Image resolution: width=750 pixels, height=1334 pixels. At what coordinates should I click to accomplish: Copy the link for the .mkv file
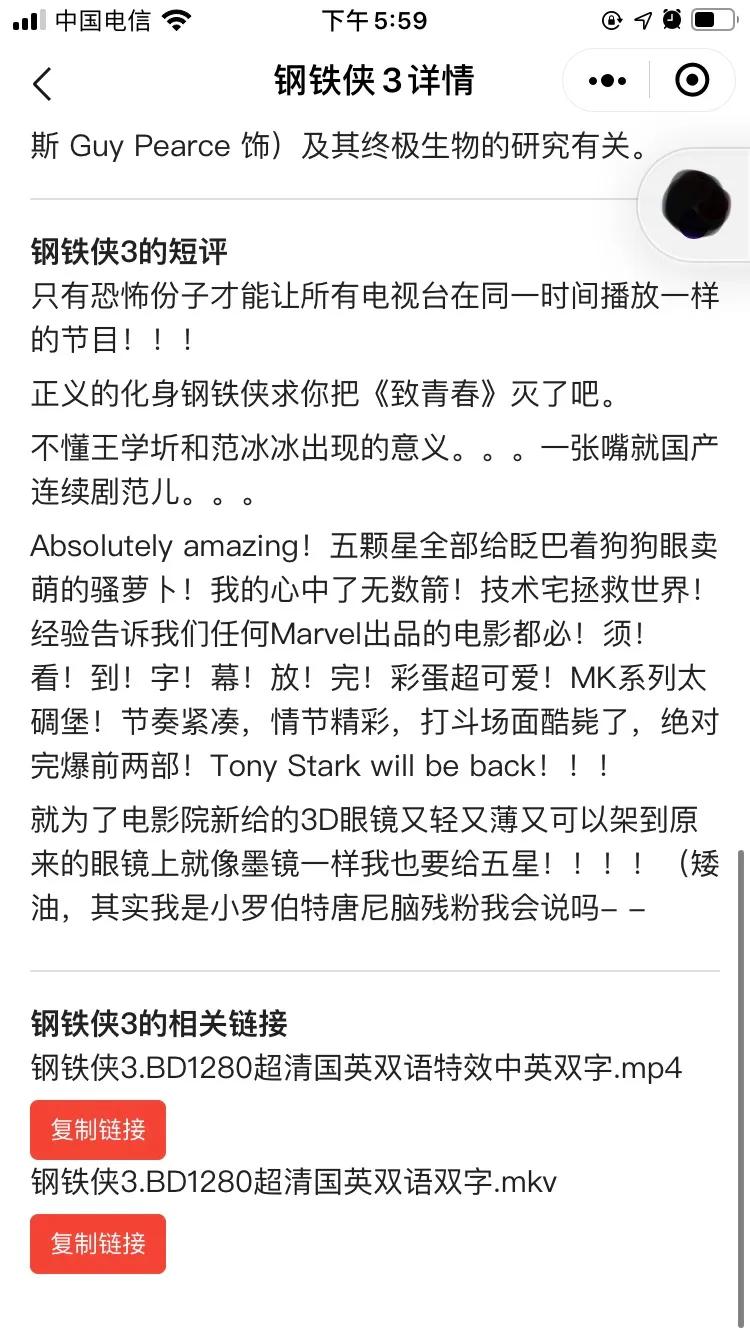click(x=98, y=1244)
